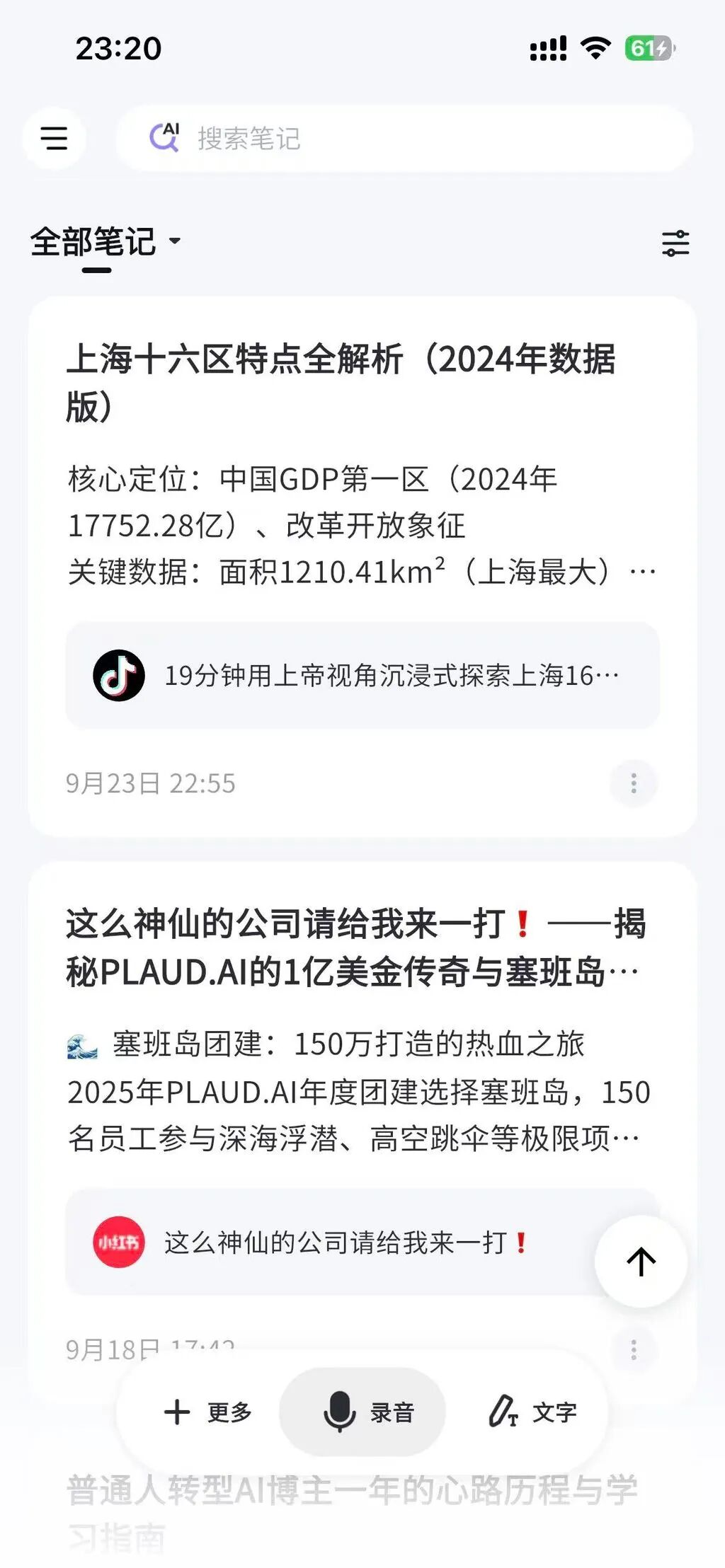The height and width of the screenshot is (1568, 725).
Task: Open the linked 小红书 source post
Action: coord(340,1243)
